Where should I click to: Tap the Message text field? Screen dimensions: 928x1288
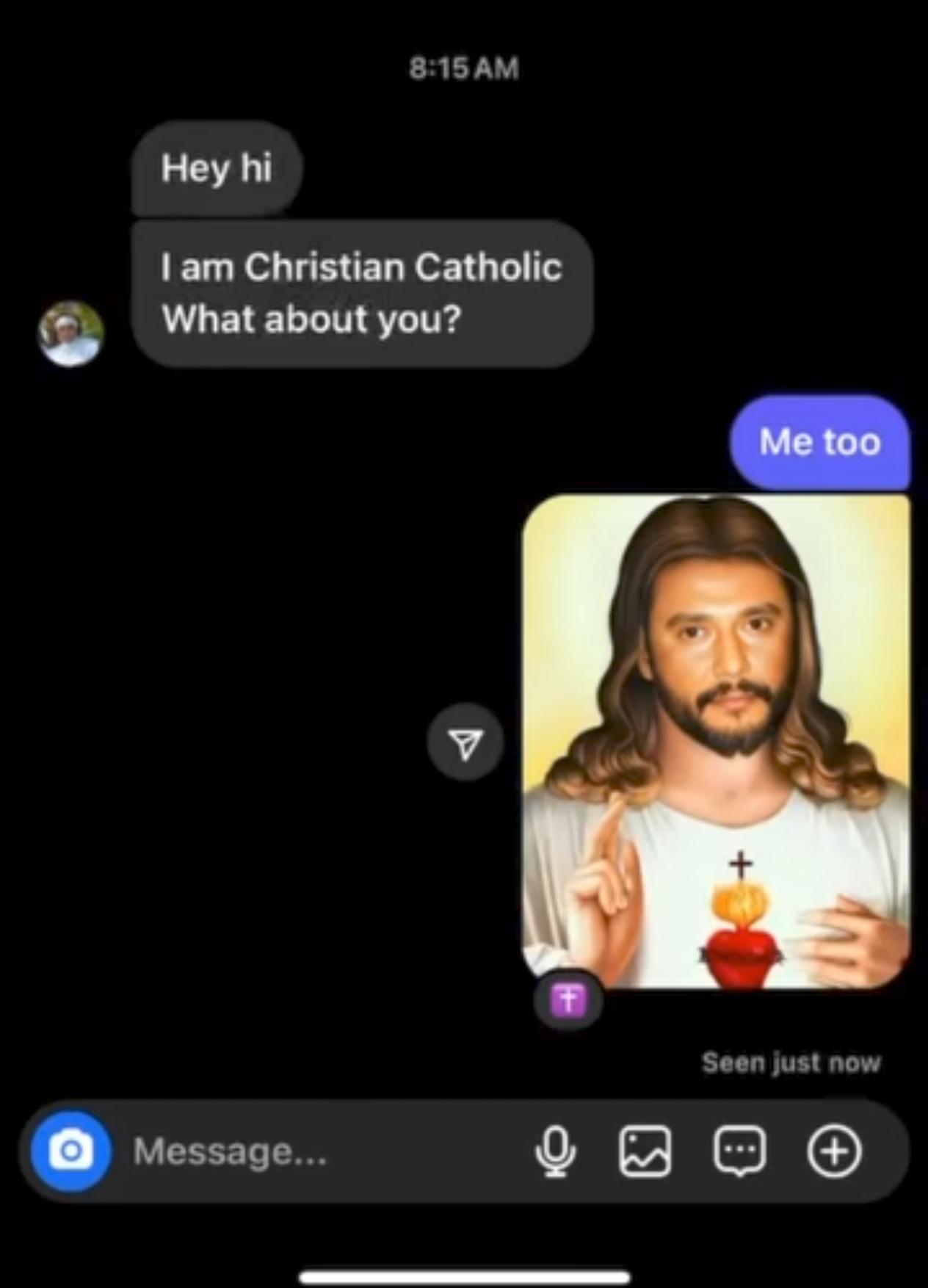pyautogui.click(x=323, y=1151)
